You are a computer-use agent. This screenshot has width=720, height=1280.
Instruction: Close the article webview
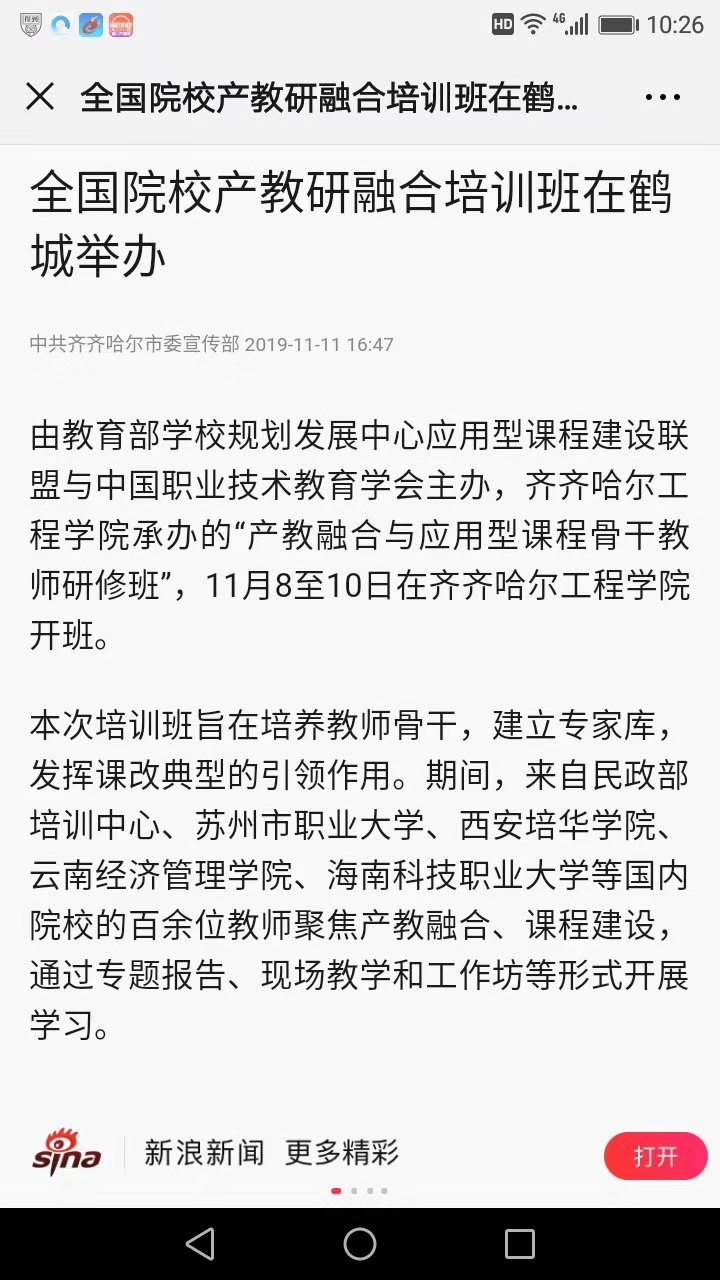40,97
